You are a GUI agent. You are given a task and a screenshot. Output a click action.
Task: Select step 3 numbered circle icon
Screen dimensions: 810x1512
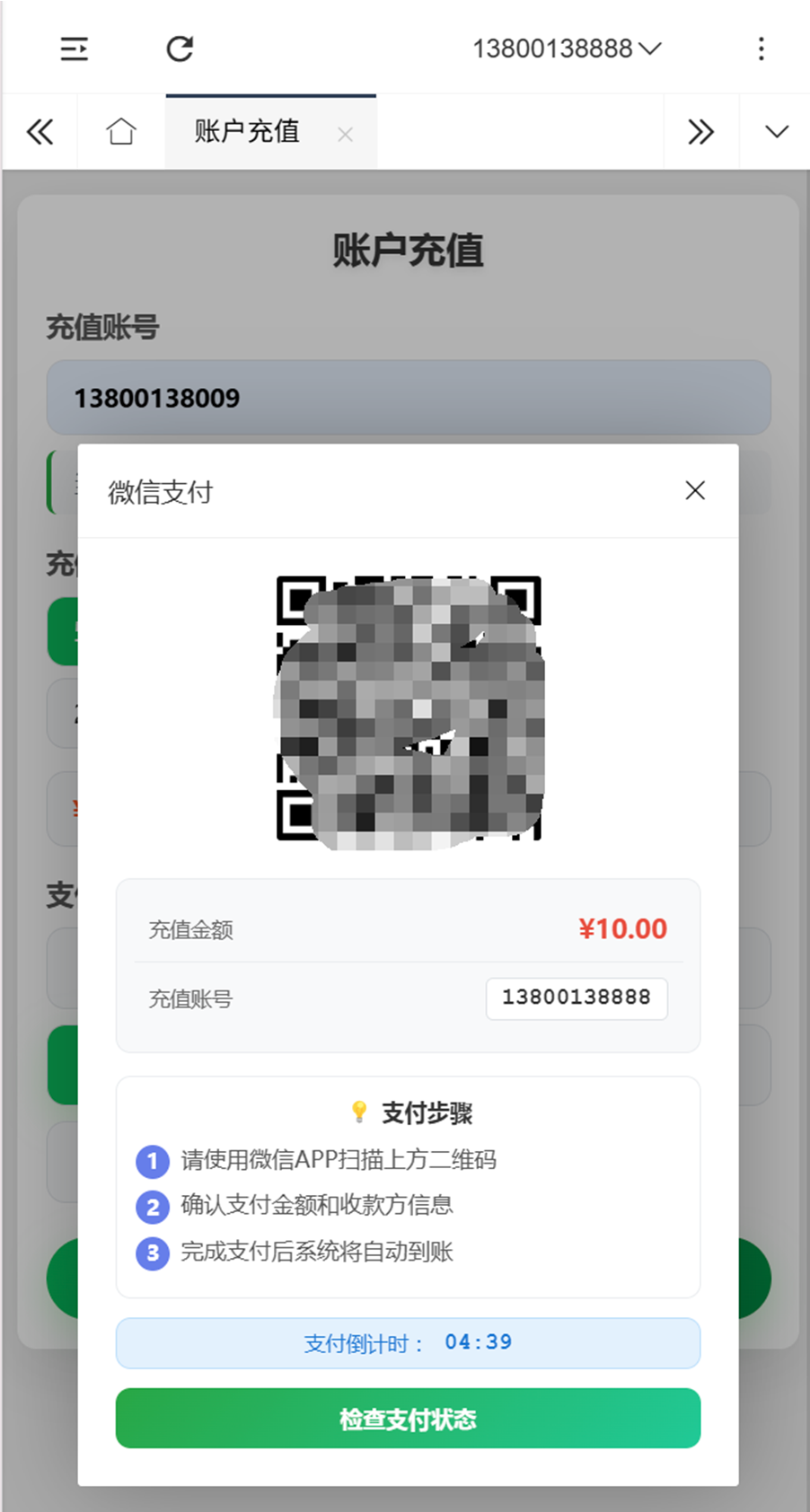point(152,1253)
